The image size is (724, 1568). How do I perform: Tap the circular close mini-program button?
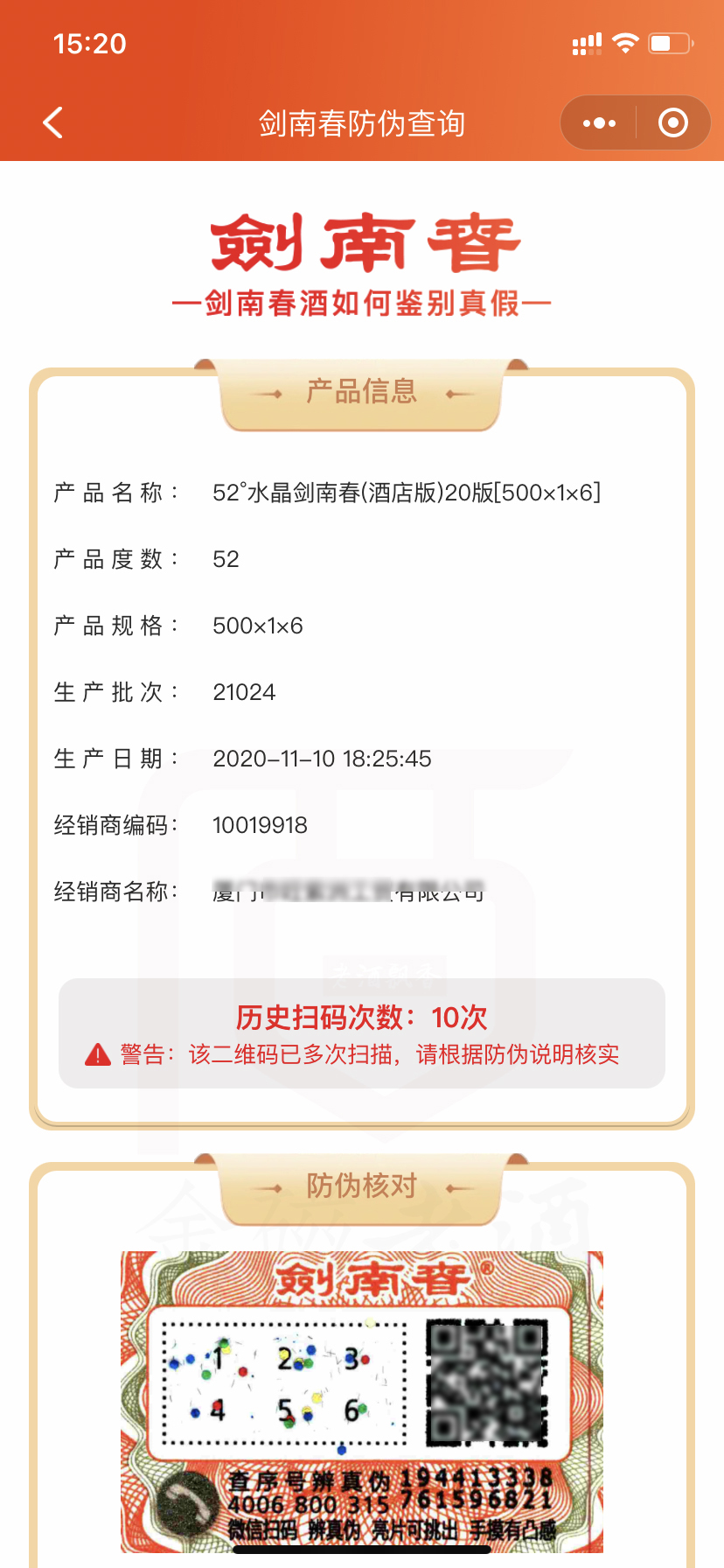pyautogui.click(x=672, y=122)
